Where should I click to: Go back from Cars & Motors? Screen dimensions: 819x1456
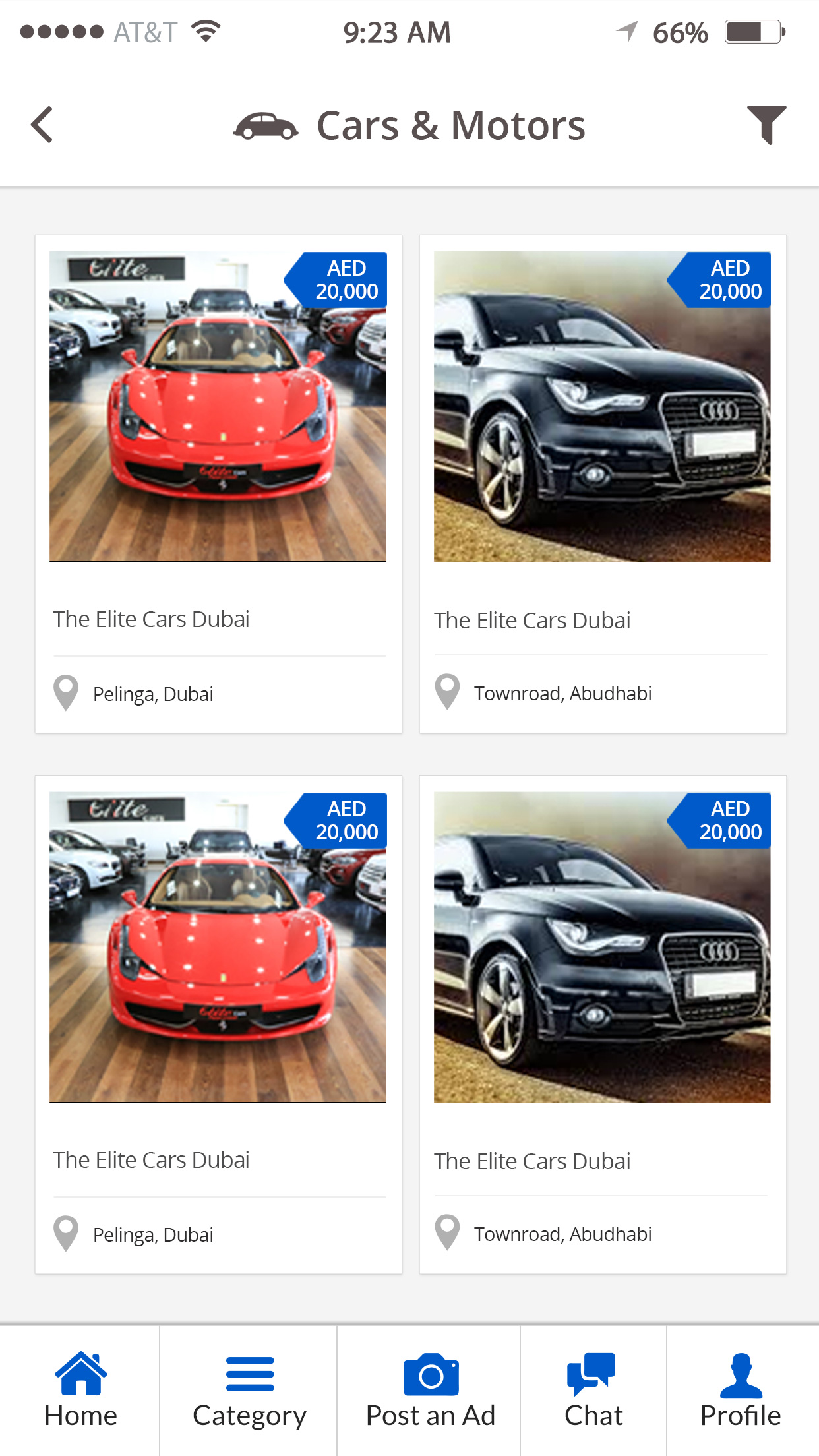42,125
